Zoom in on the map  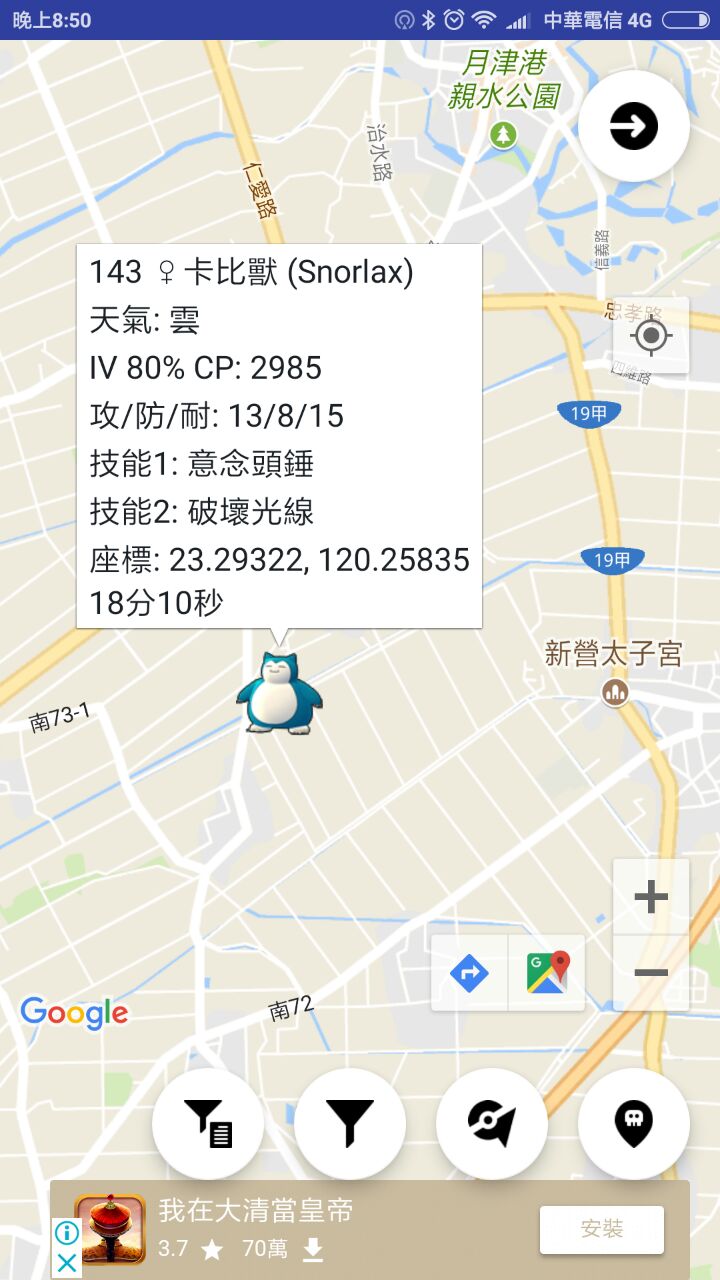(651, 897)
